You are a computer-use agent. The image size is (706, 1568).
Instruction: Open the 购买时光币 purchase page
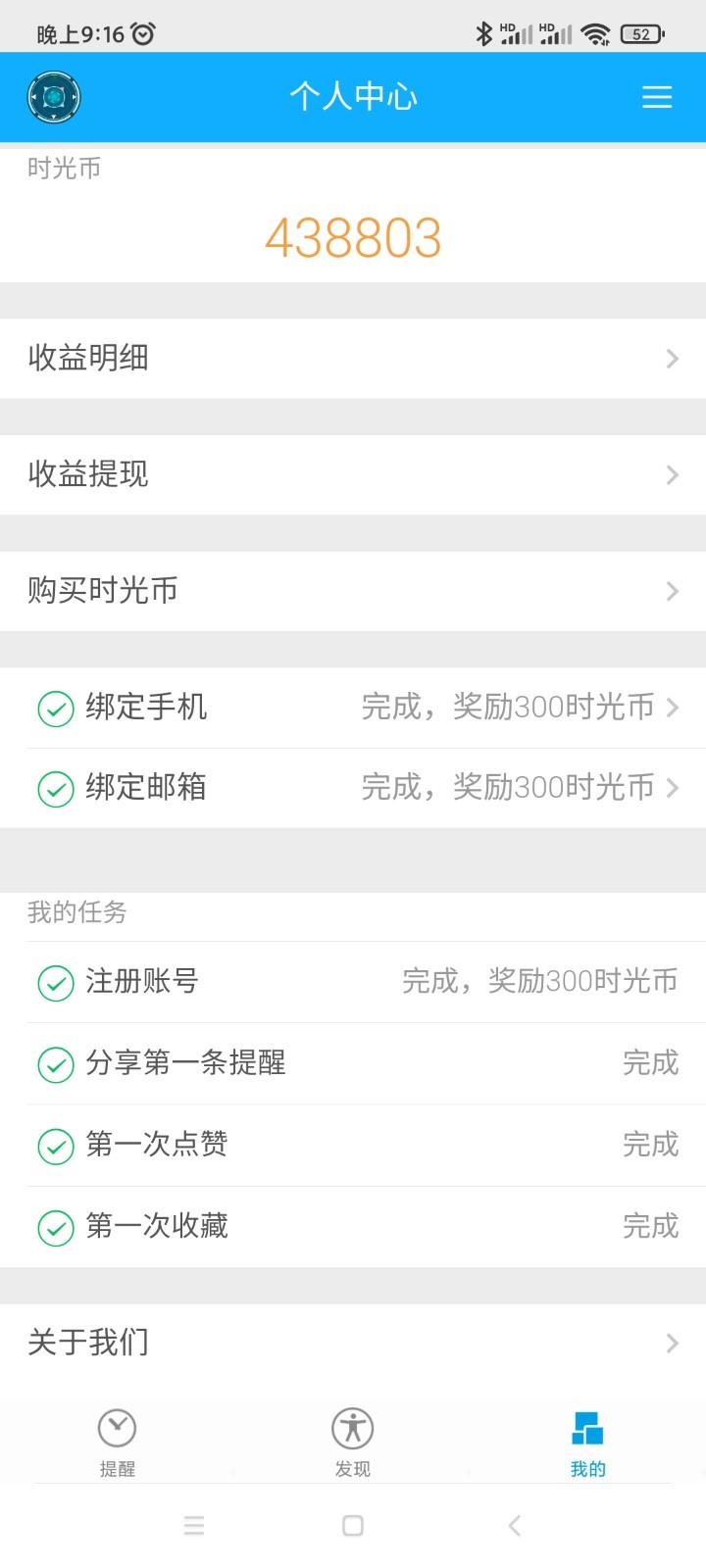tap(353, 590)
